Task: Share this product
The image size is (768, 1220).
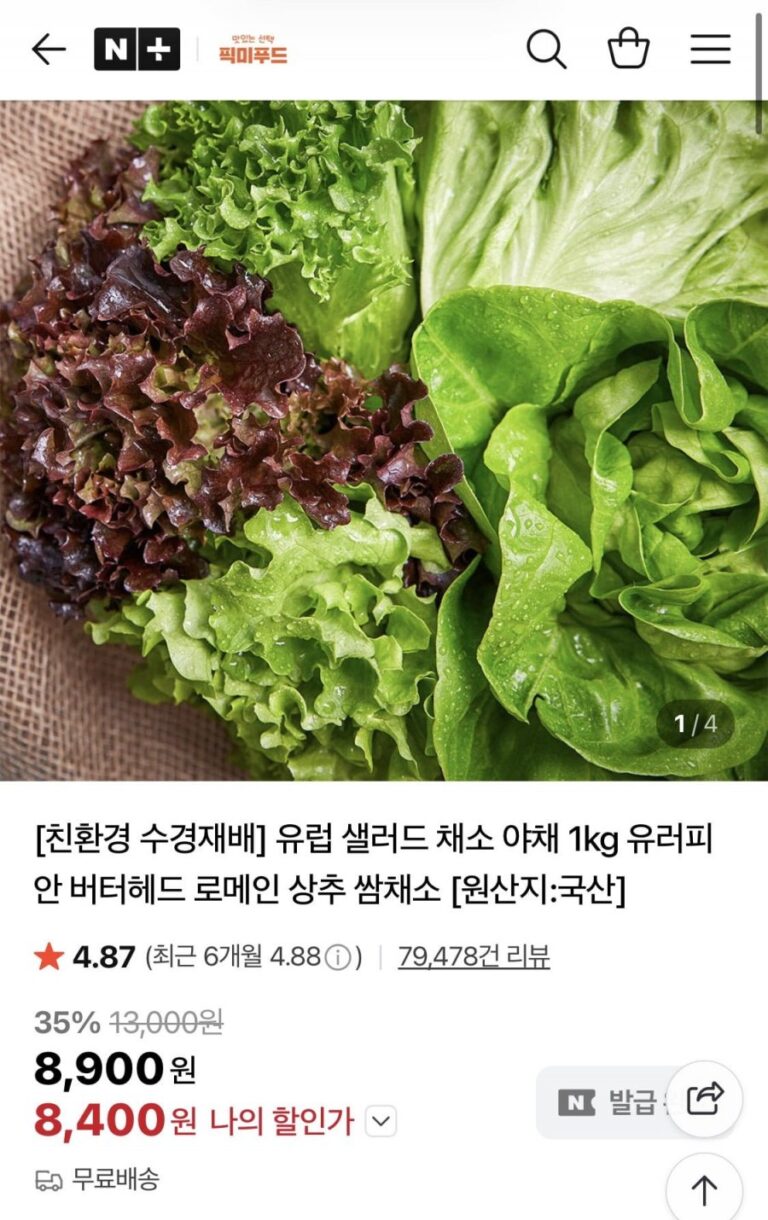Action: 705,1098
